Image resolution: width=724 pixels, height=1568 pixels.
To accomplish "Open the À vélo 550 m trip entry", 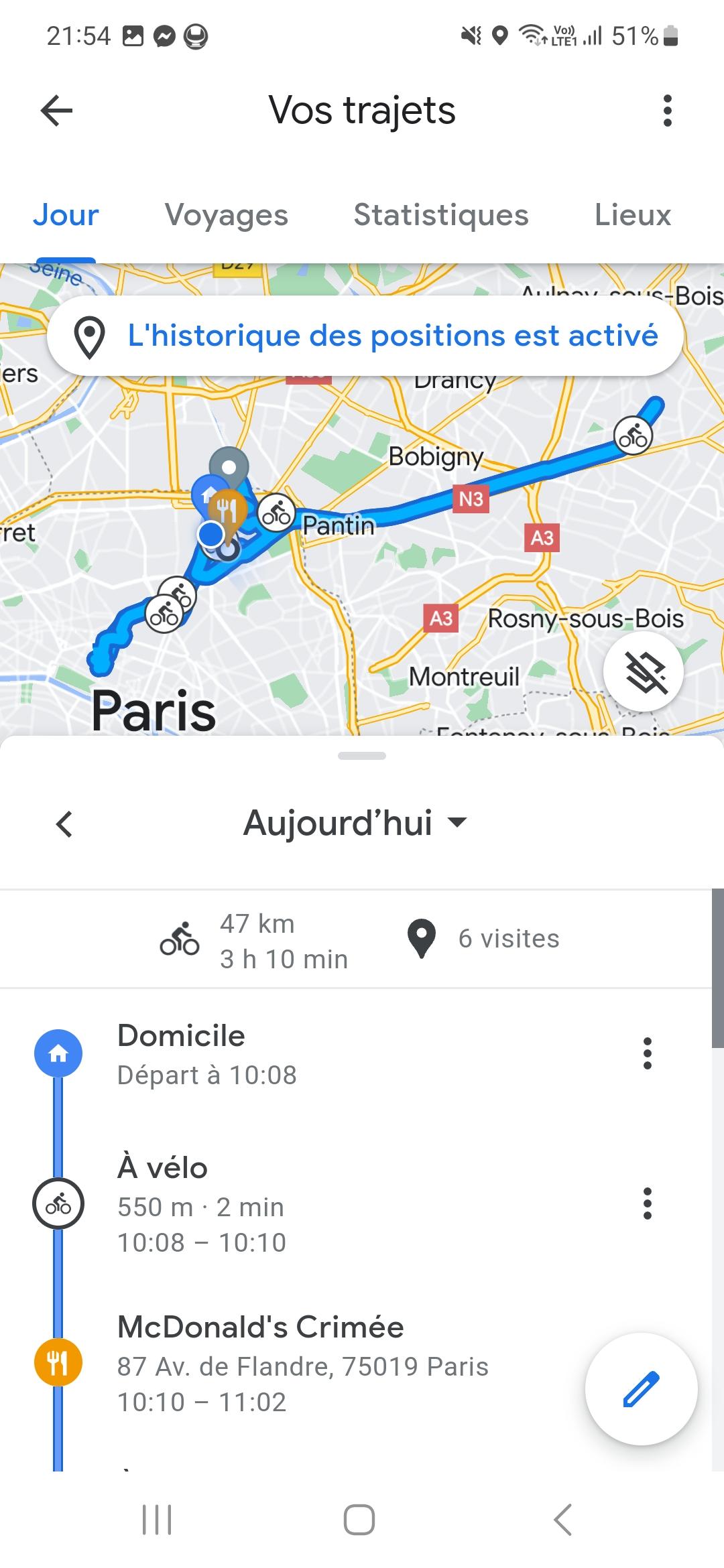I will 322,1204.
